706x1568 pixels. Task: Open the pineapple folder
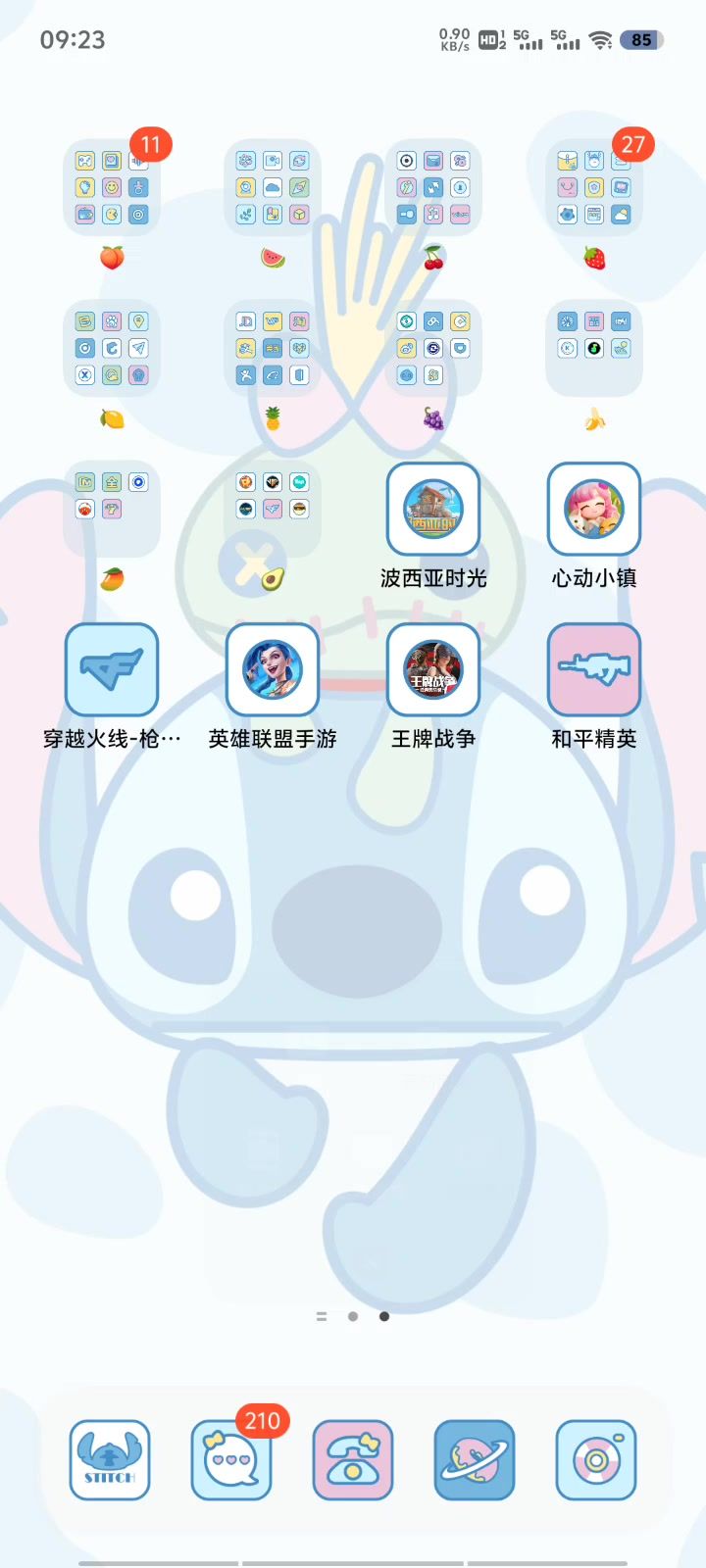click(272, 348)
